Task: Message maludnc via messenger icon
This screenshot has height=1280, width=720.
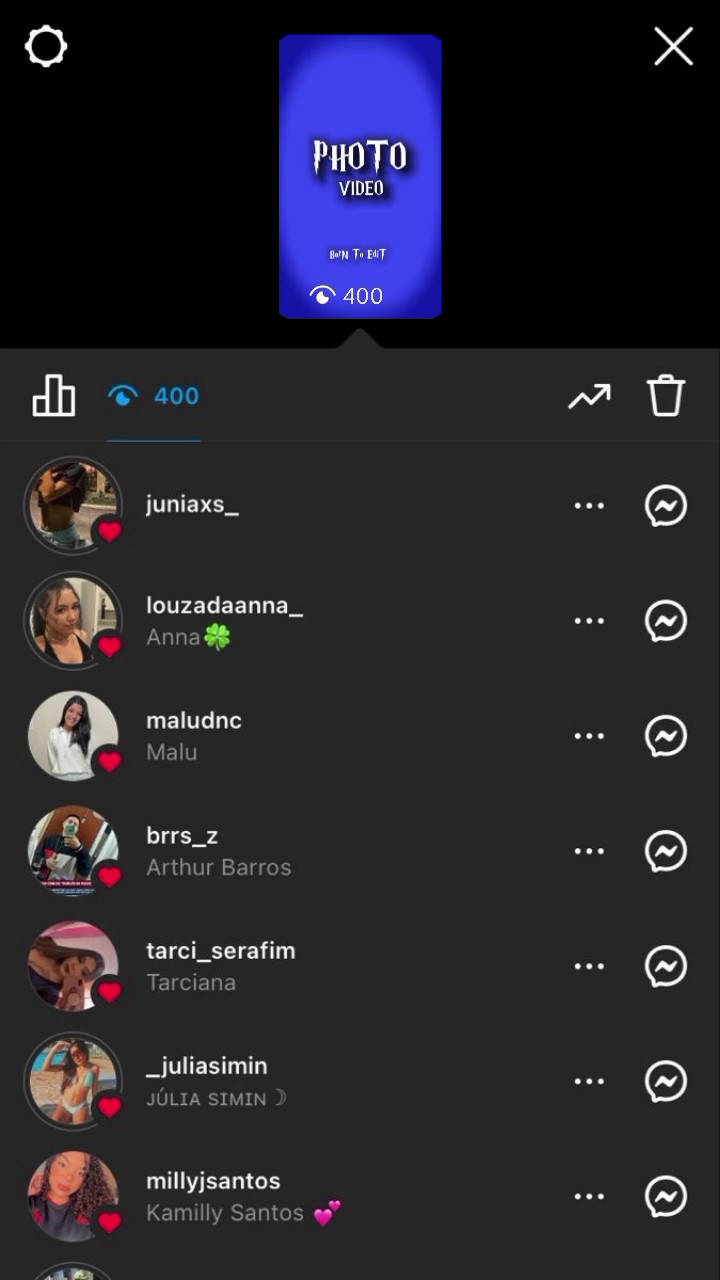Action: pyautogui.click(x=665, y=736)
